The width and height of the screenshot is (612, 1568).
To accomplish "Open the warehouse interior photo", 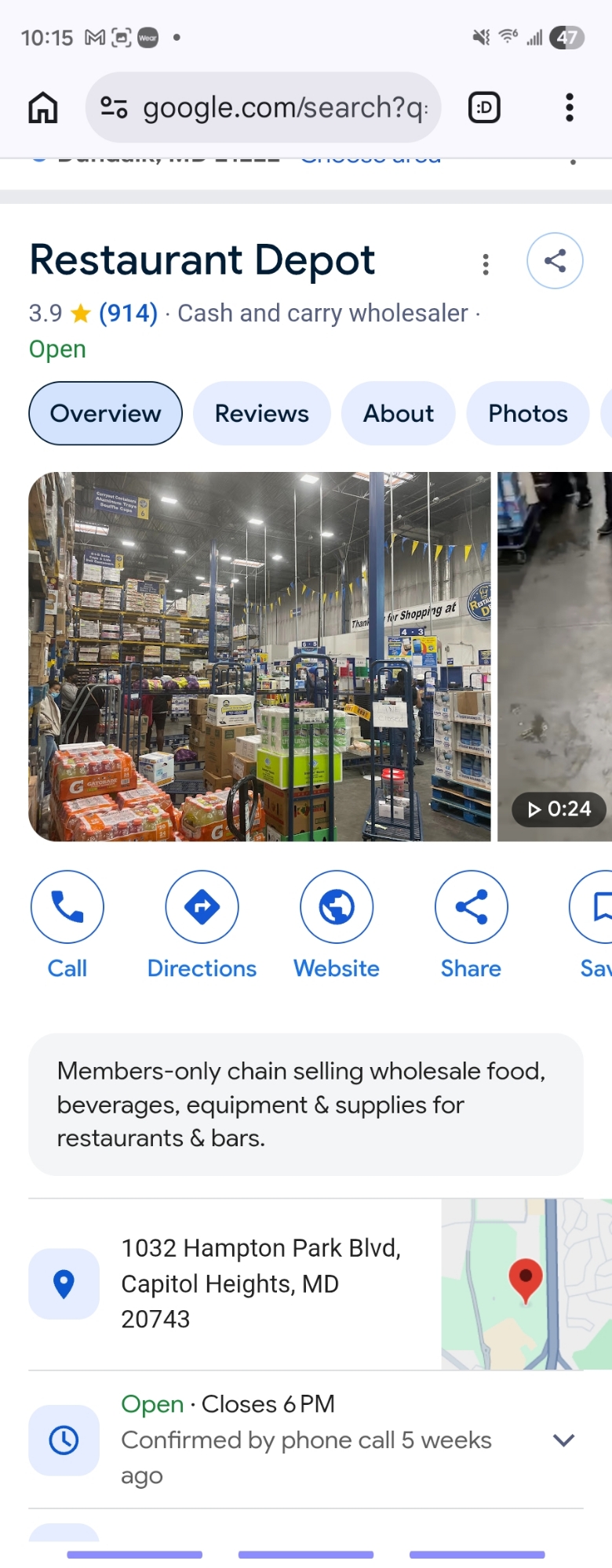I will 259,656.
